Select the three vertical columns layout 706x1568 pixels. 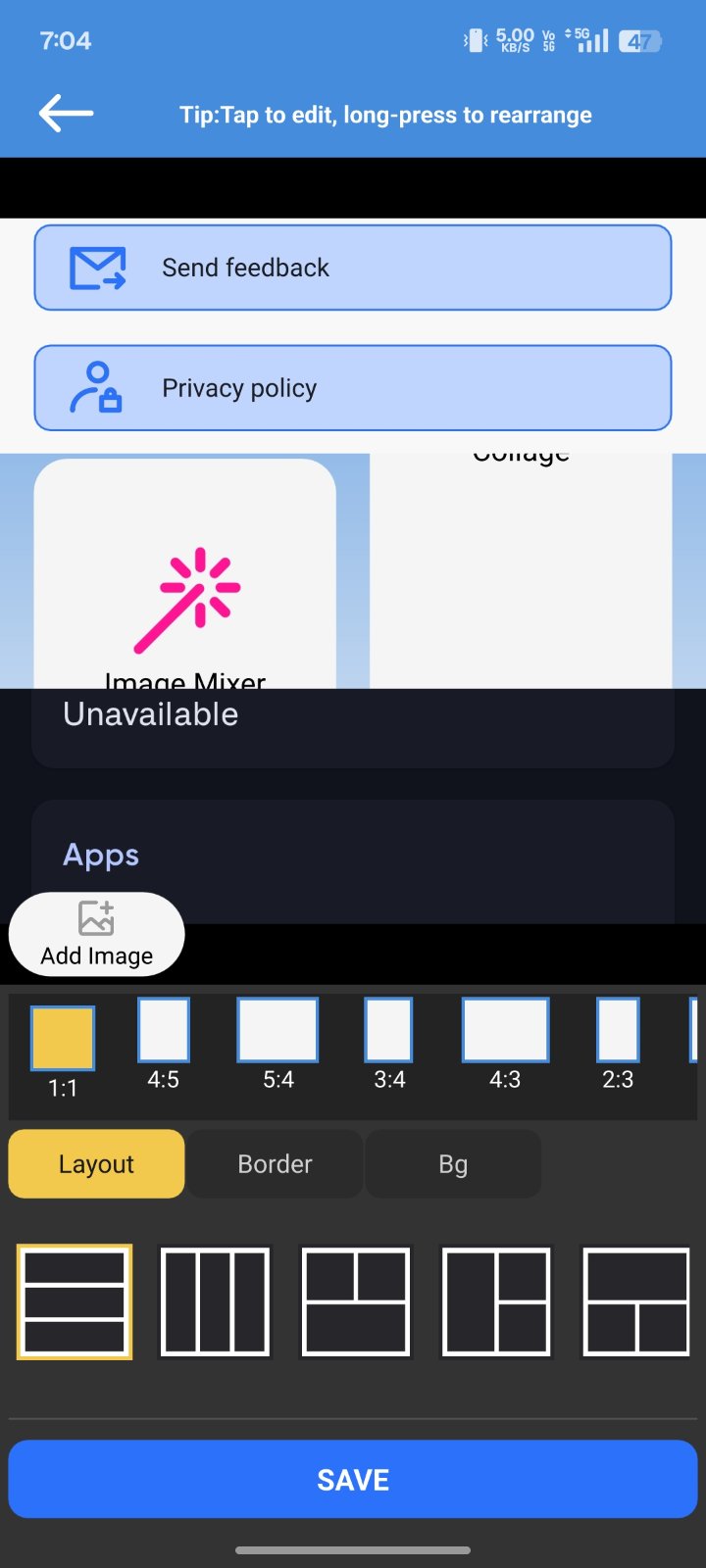click(215, 1302)
